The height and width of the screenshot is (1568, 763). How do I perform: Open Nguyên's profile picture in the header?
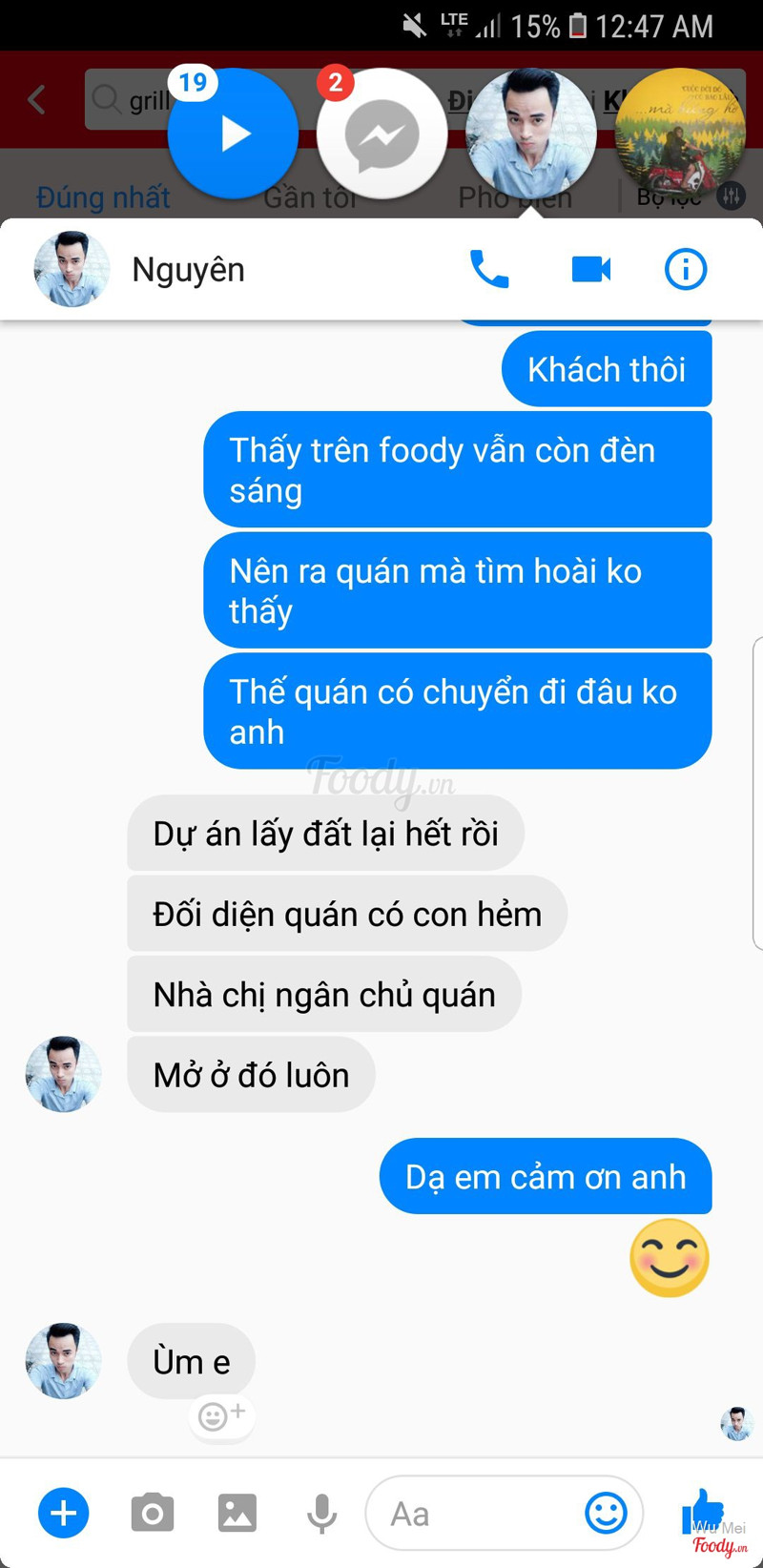pos(72,270)
